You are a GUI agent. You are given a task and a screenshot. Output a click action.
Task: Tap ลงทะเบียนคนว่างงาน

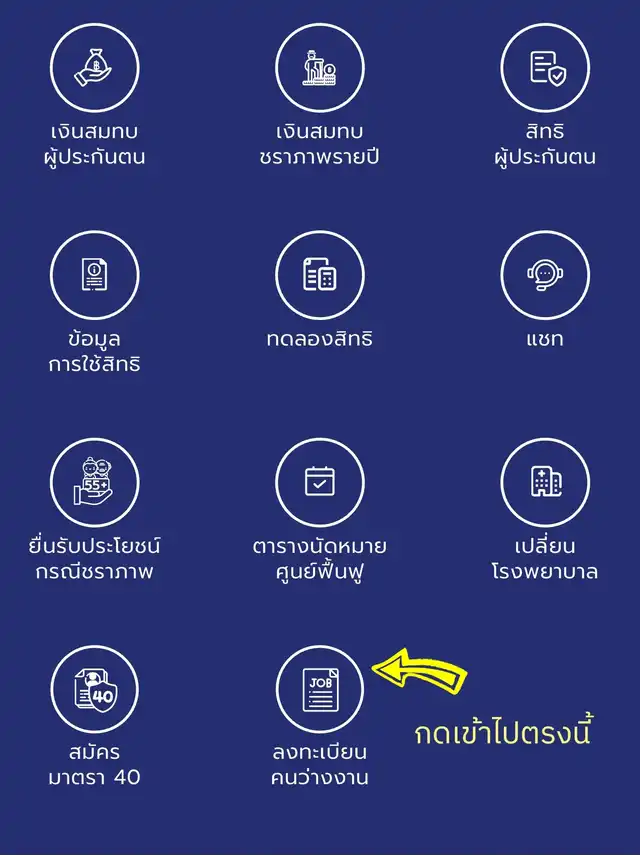(x=320, y=689)
